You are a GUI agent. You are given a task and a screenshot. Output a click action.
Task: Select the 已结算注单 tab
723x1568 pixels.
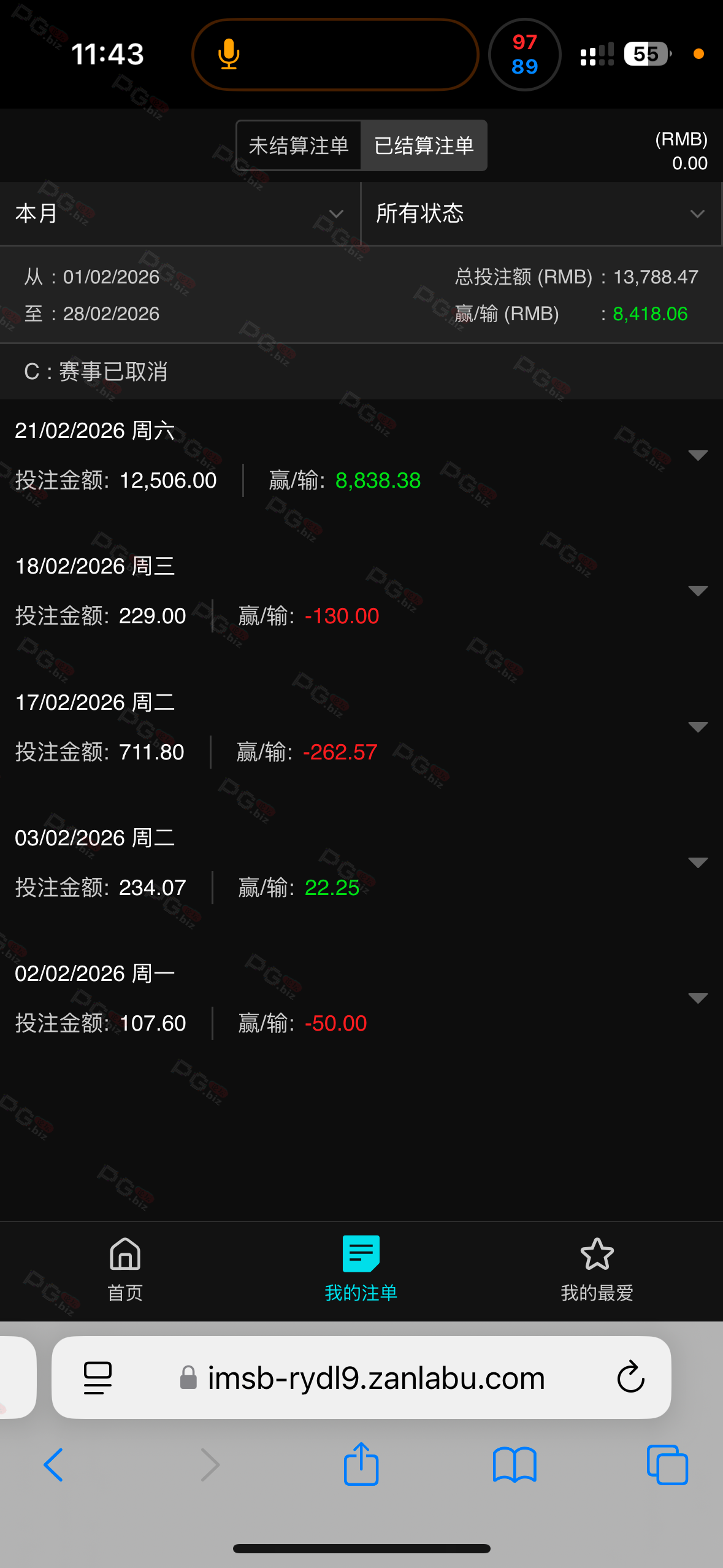(x=424, y=145)
